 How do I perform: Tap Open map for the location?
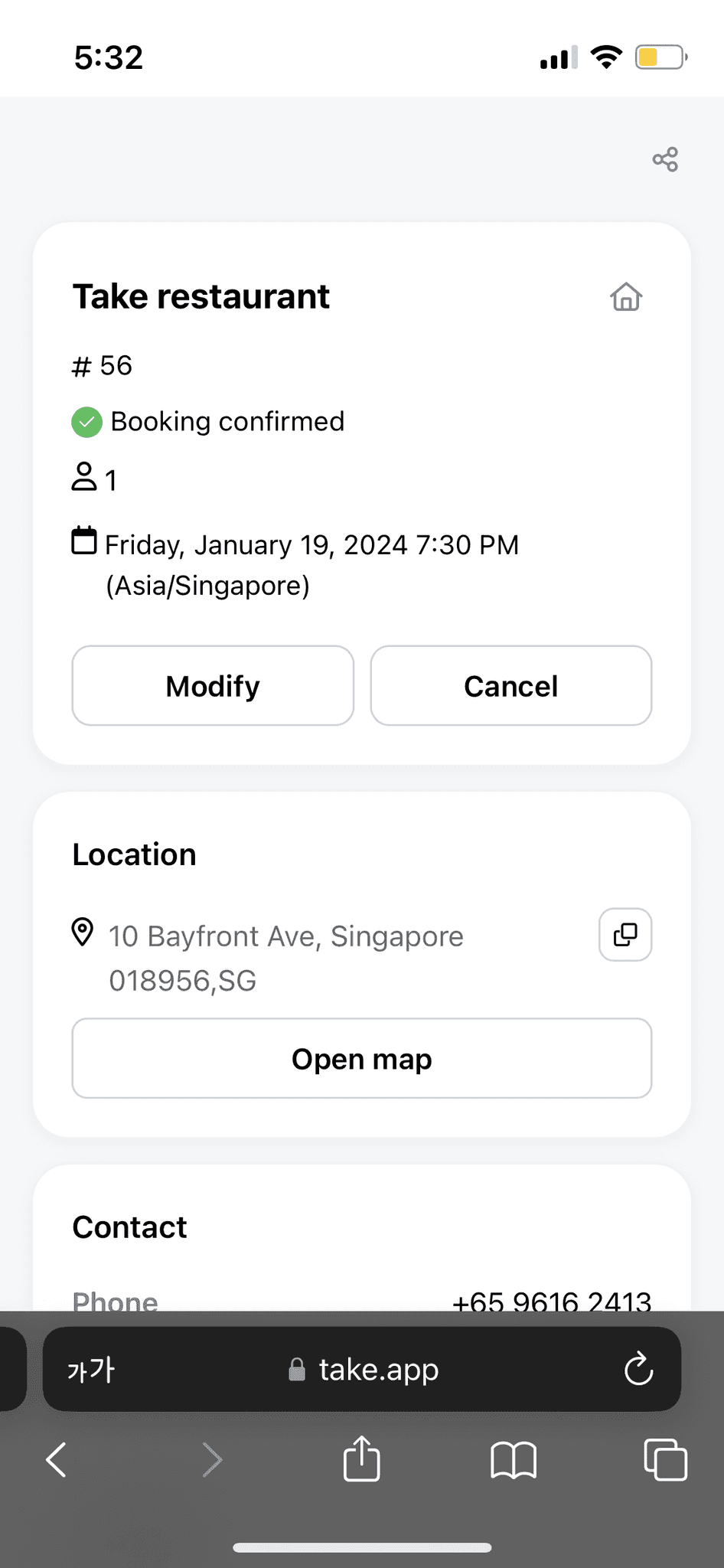pos(361,1058)
